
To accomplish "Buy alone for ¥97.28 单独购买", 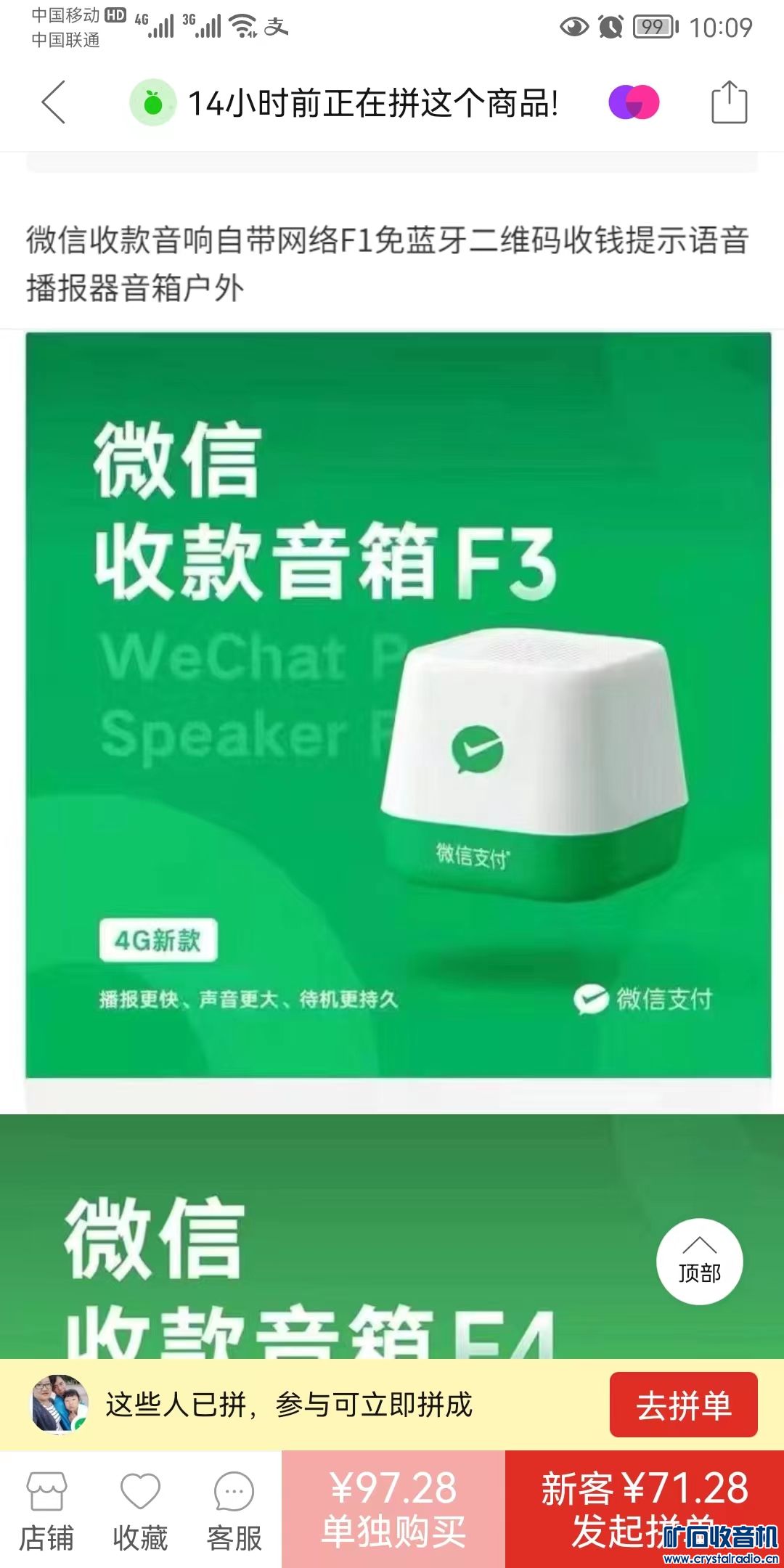I will click(x=393, y=1508).
